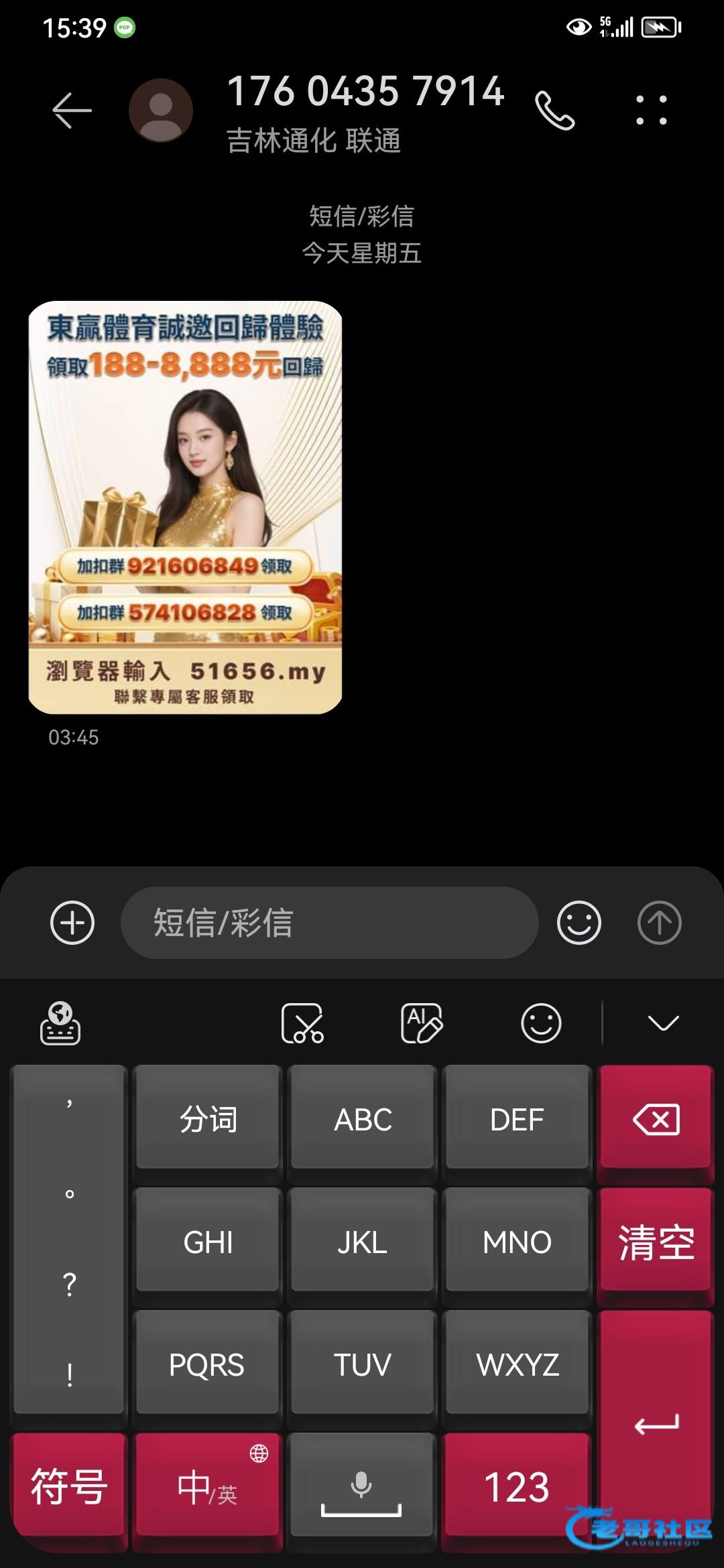724x1568 pixels.
Task: Open the emoji picker beside message field
Action: click(579, 923)
